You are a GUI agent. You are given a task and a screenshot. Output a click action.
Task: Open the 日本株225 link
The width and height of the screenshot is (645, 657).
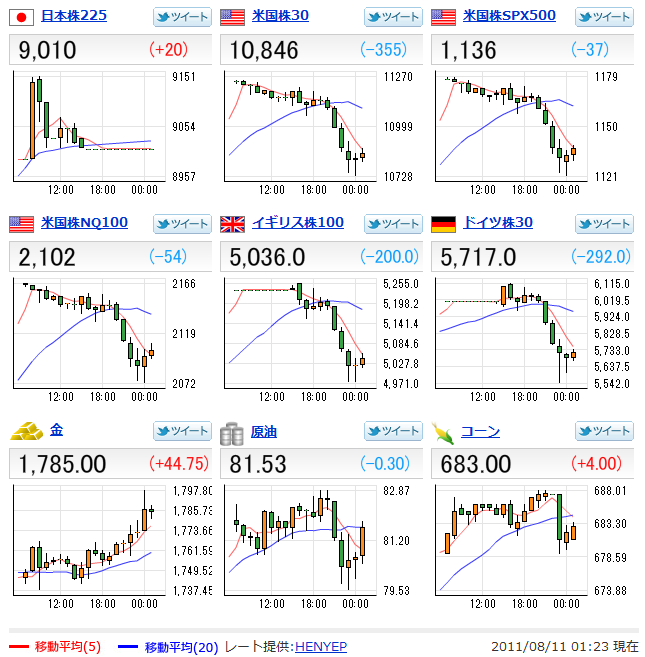pyautogui.click(x=74, y=16)
